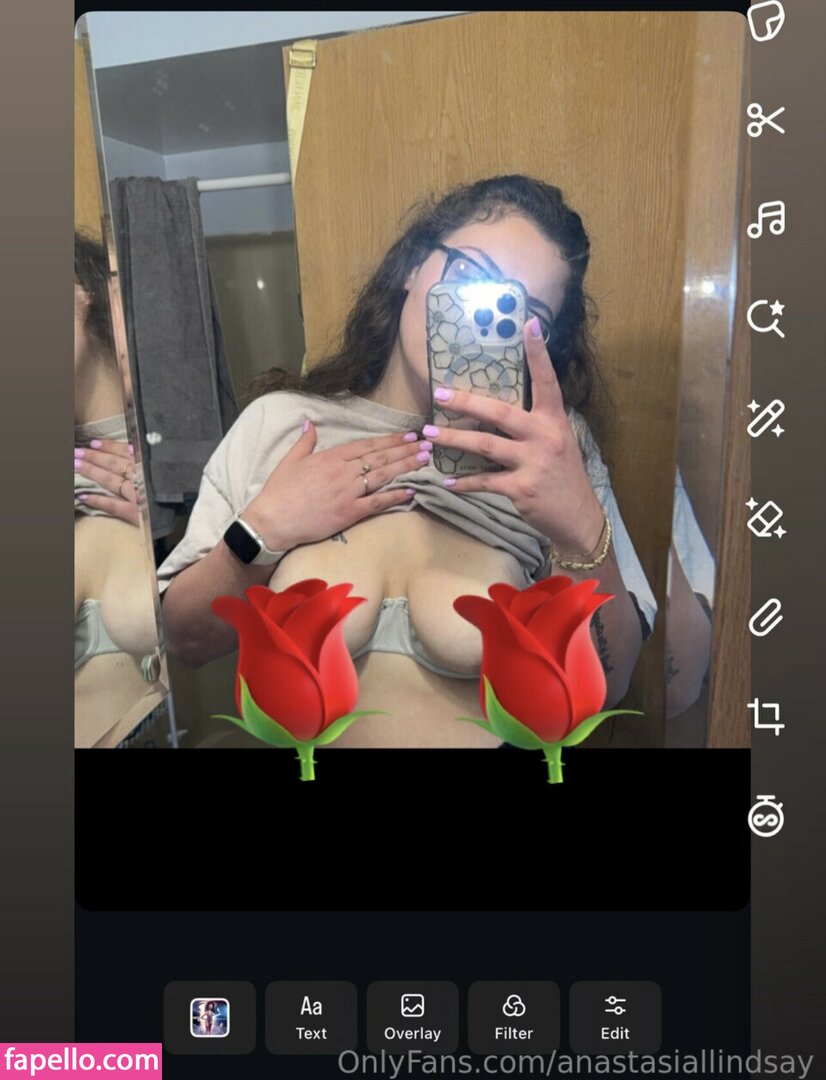Open the visual search lens icon
This screenshot has width=826, height=1080.
tap(767, 318)
